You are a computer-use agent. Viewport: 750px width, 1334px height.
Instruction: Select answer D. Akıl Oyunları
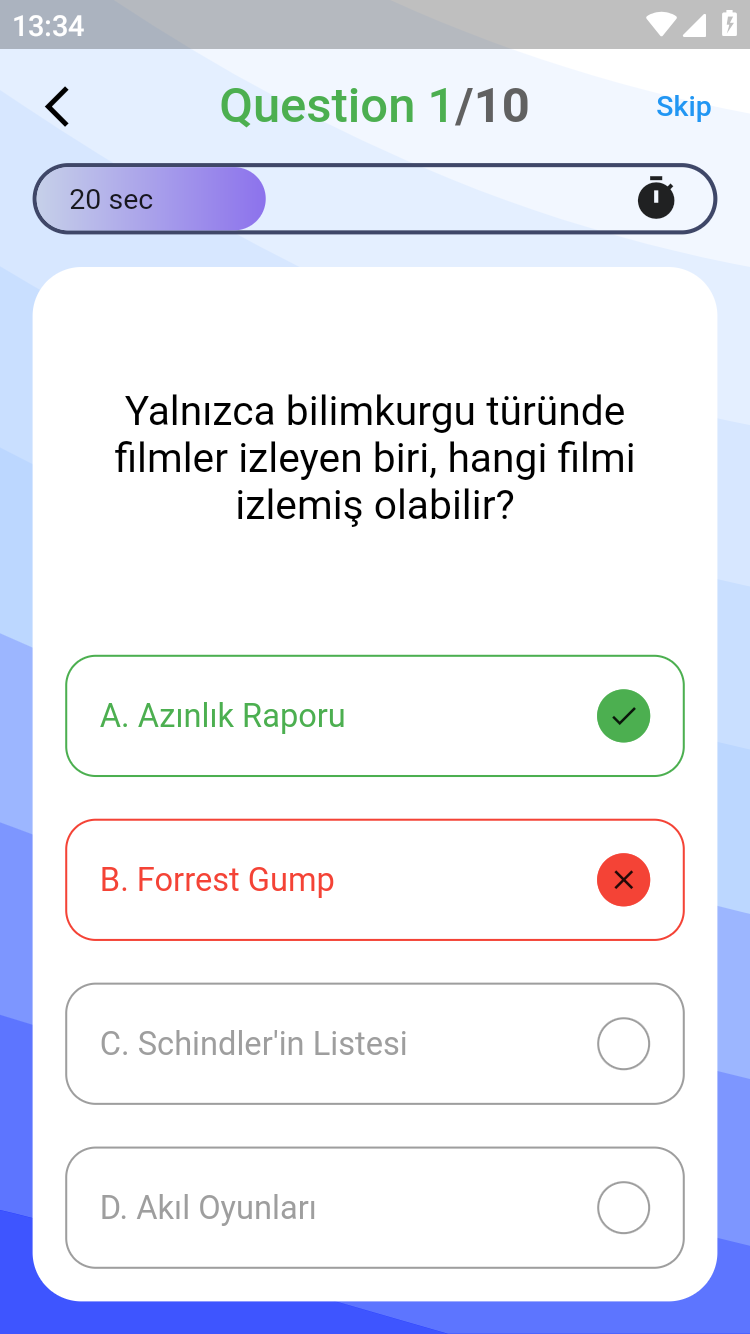tap(375, 1208)
